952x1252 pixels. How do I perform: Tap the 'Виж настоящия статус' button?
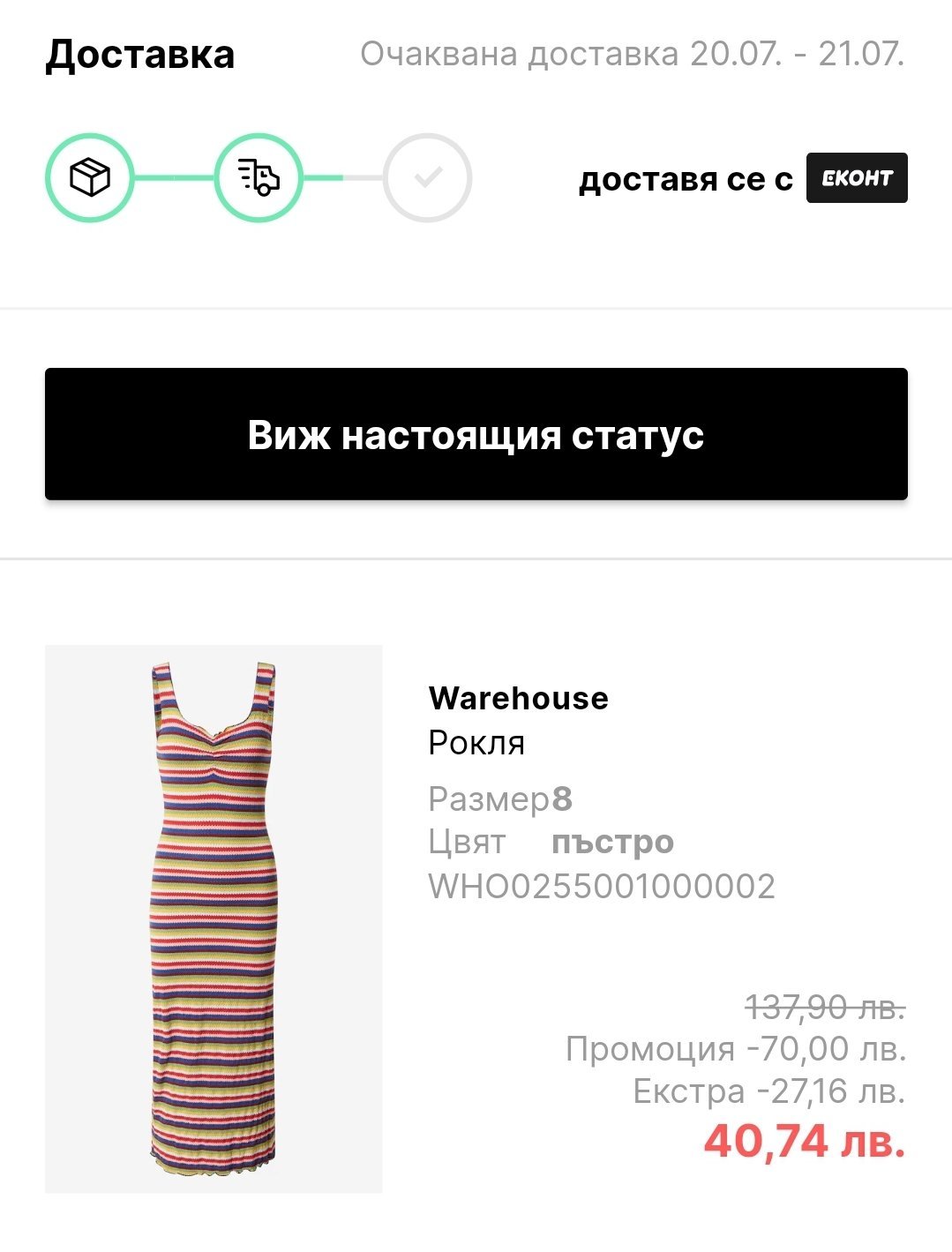point(476,434)
